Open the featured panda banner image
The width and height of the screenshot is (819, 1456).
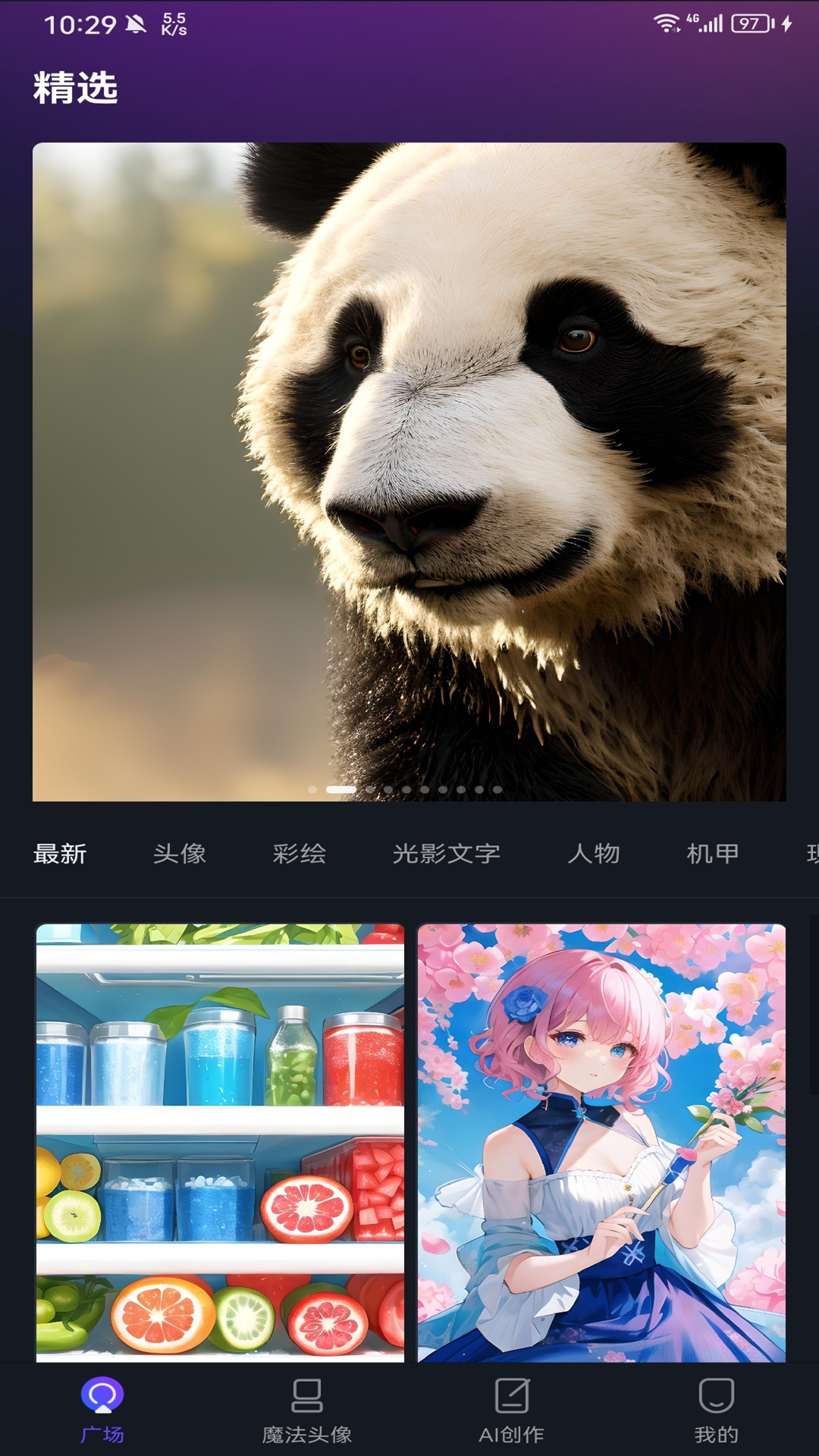pyautogui.click(x=409, y=472)
